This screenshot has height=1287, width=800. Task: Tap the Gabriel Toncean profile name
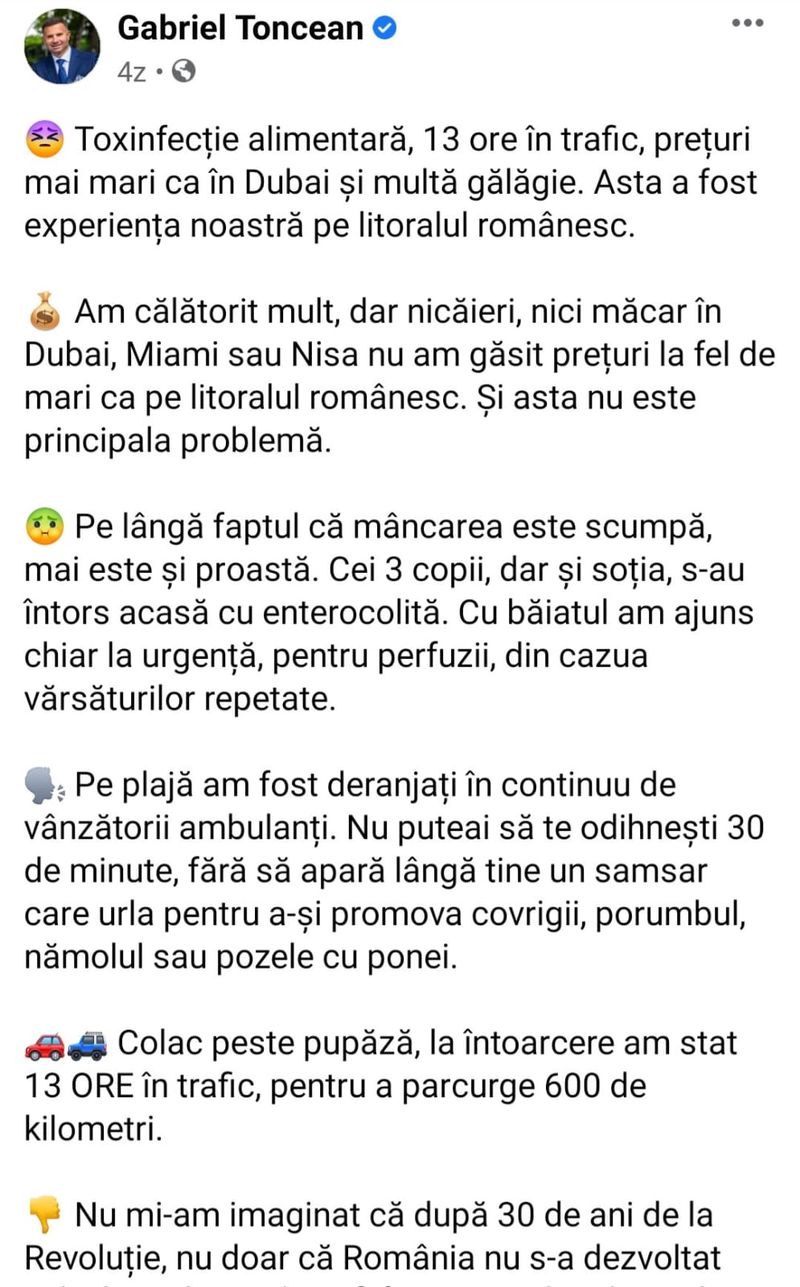[x=240, y=28]
